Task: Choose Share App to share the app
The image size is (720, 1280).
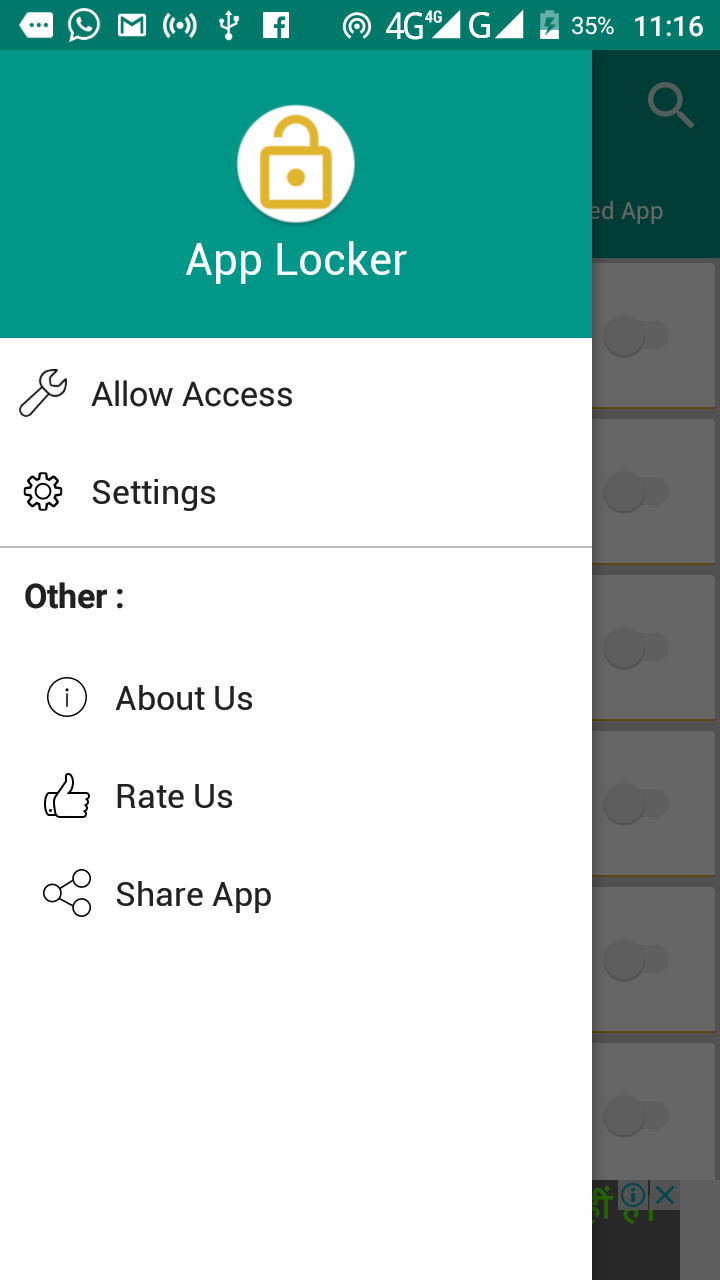Action: tap(193, 893)
